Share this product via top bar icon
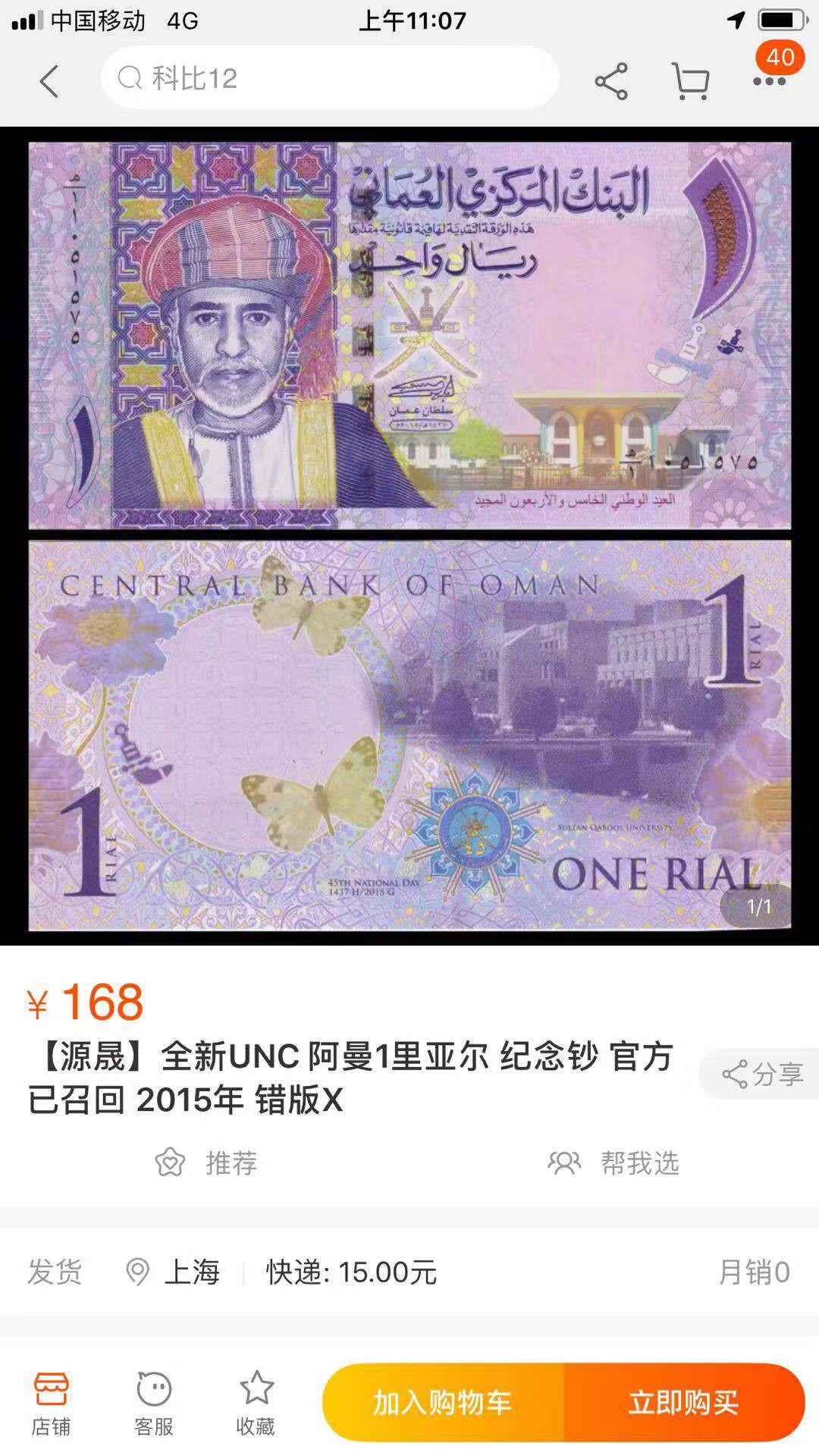Screen dimensions: 819x1456 pyautogui.click(x=610, y=81)
